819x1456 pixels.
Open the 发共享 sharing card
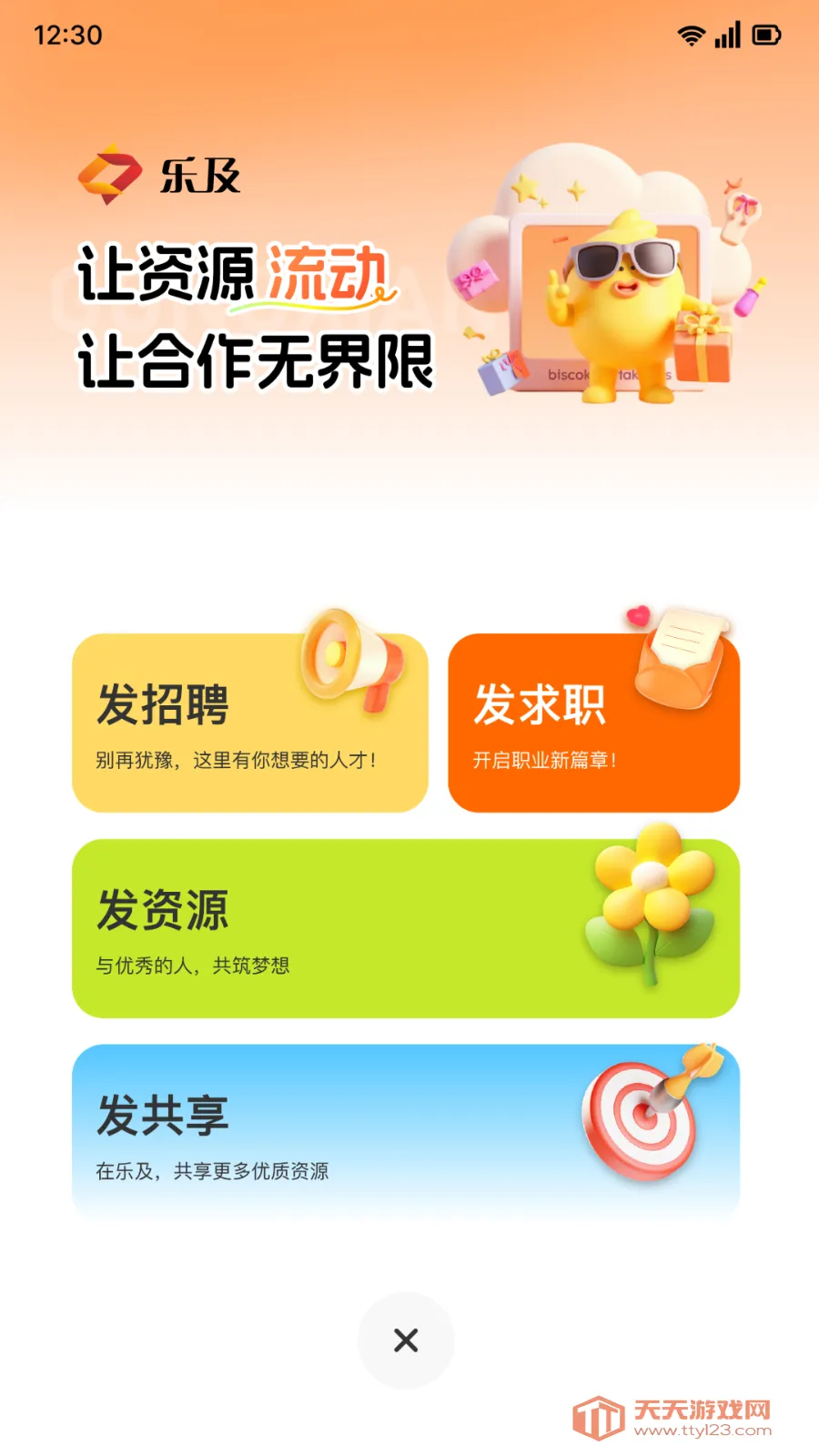click(x=405, y=1133)
